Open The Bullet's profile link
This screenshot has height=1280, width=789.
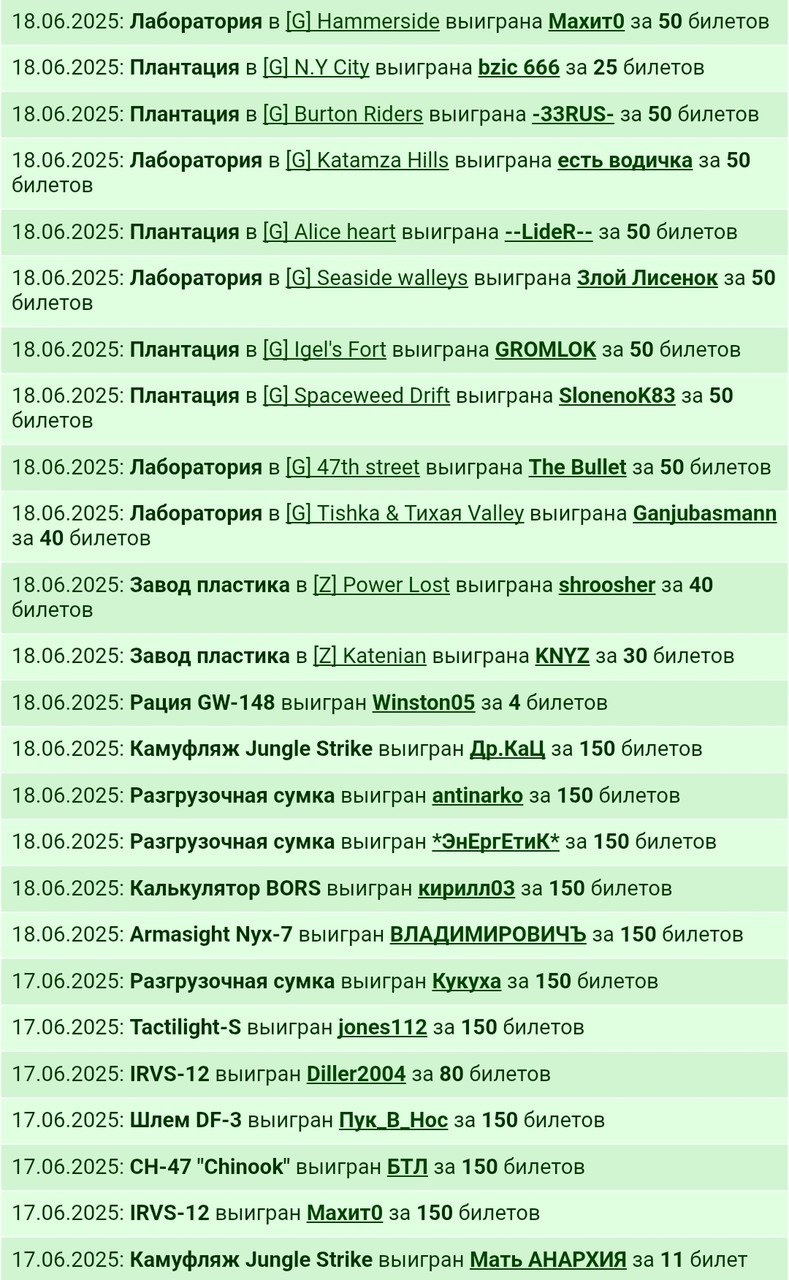(x=577, y=467)
